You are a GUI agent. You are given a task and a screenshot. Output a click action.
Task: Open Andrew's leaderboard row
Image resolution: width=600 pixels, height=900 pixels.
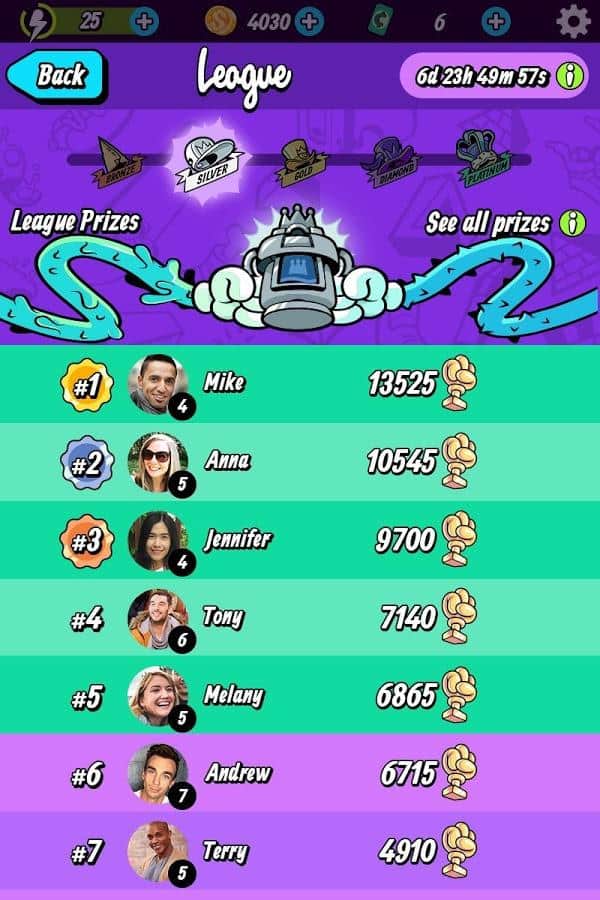pos(300,774)
